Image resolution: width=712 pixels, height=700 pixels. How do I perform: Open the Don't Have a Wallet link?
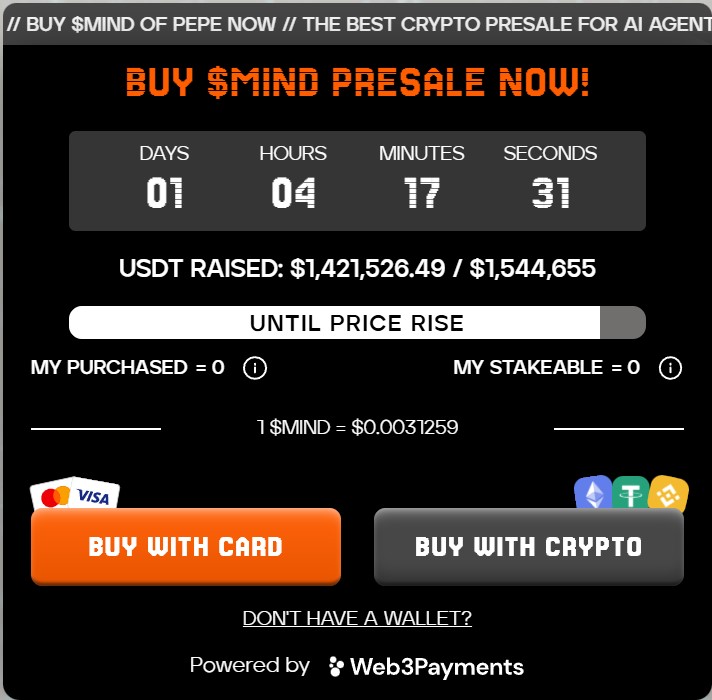[357, 618]
